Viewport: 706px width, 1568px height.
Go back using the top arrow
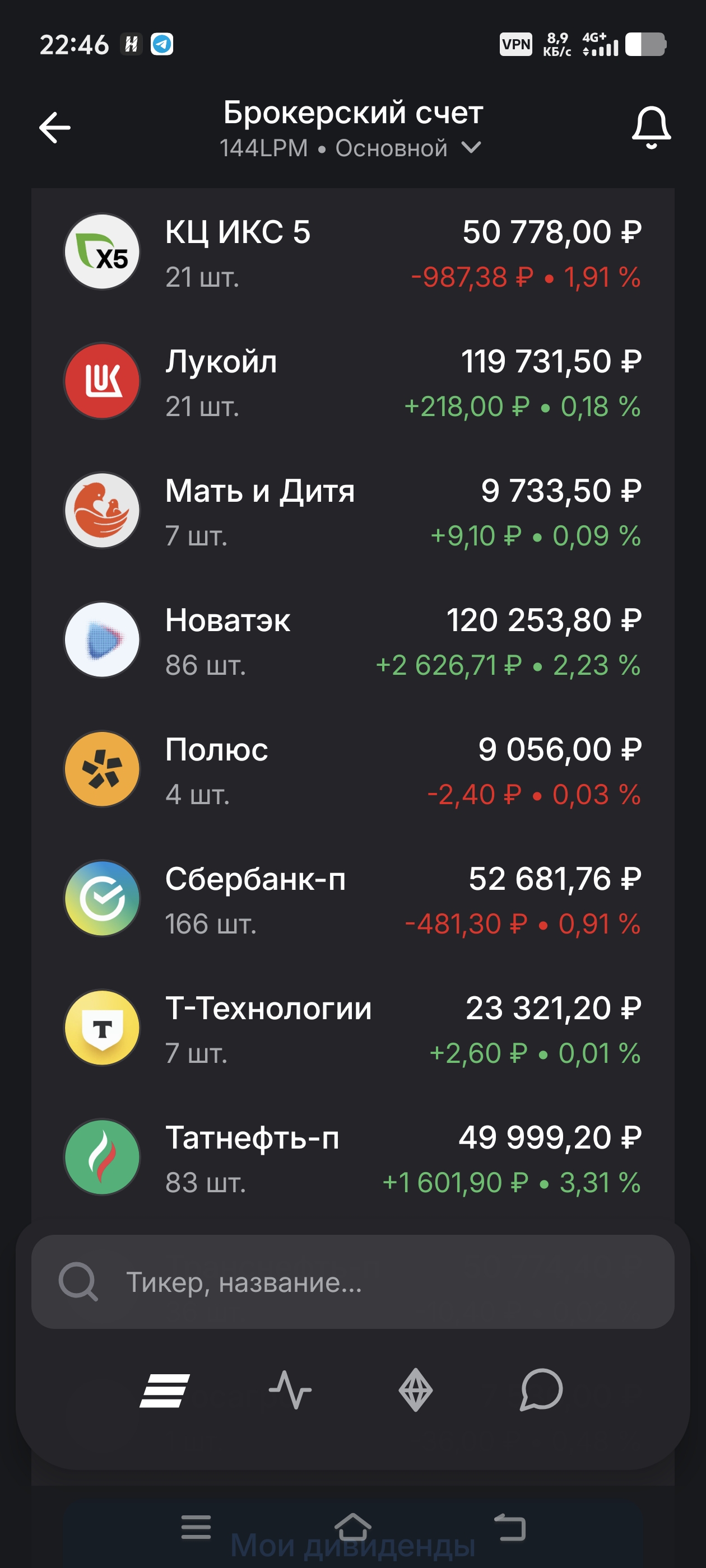click(x=55, y=127)
